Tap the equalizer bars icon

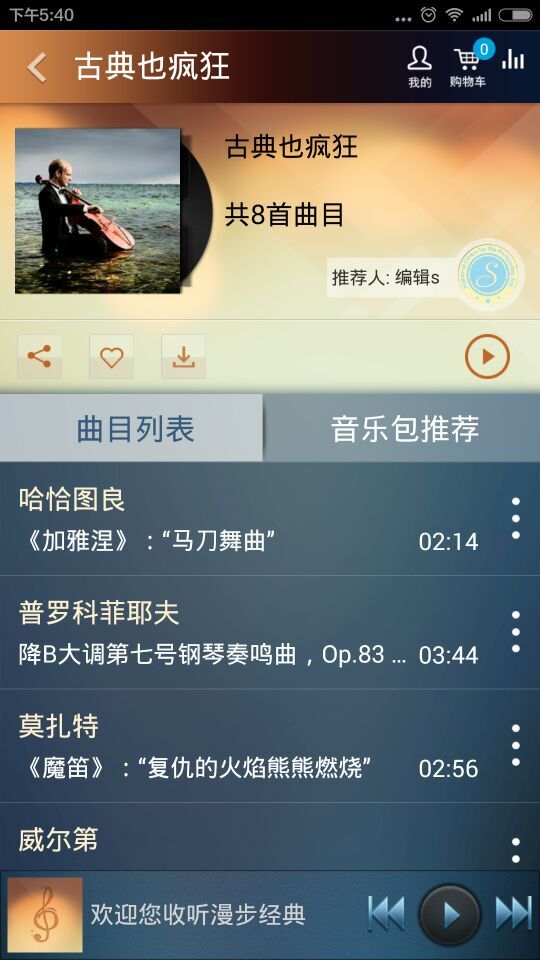tap(513, 59)
